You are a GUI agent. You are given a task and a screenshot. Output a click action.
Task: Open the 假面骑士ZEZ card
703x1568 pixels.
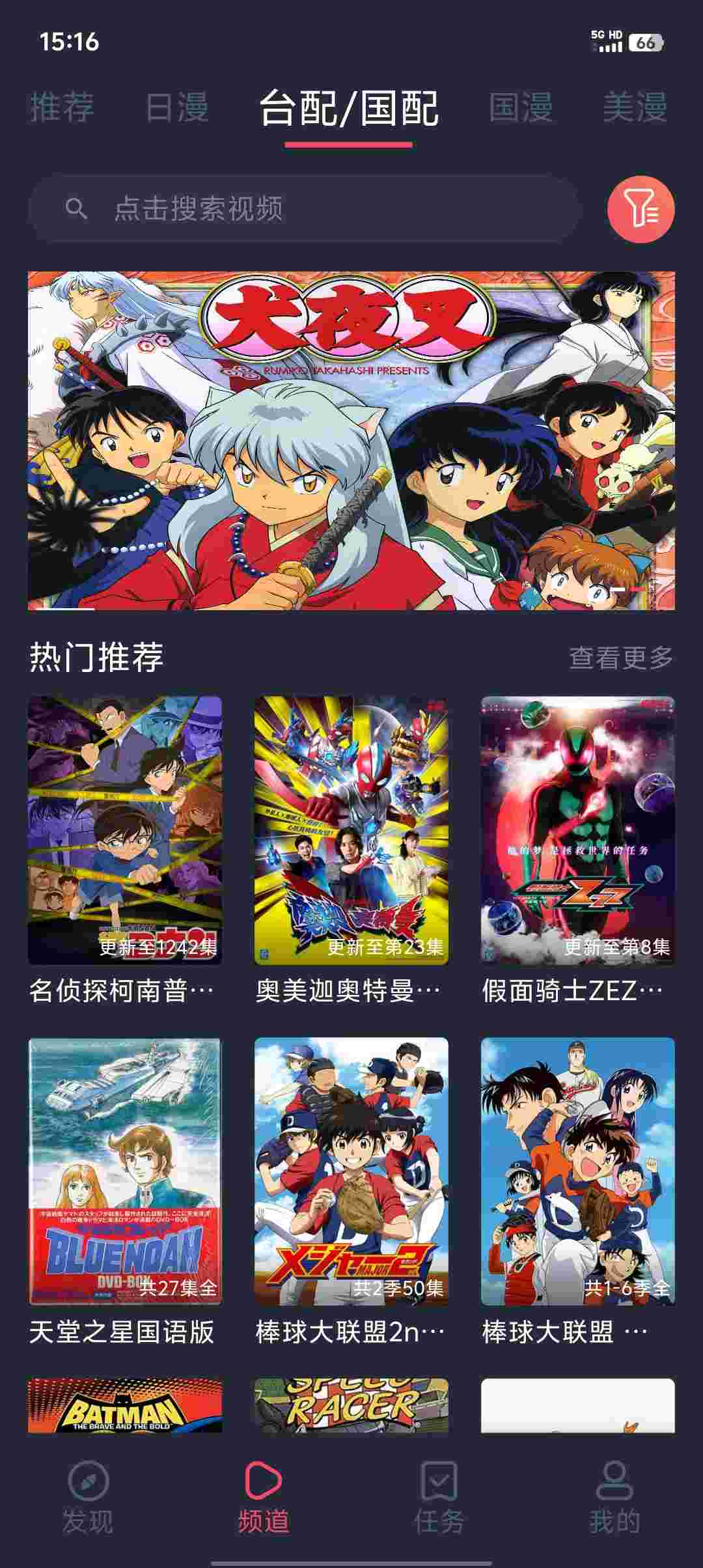(x=577, y=830)
